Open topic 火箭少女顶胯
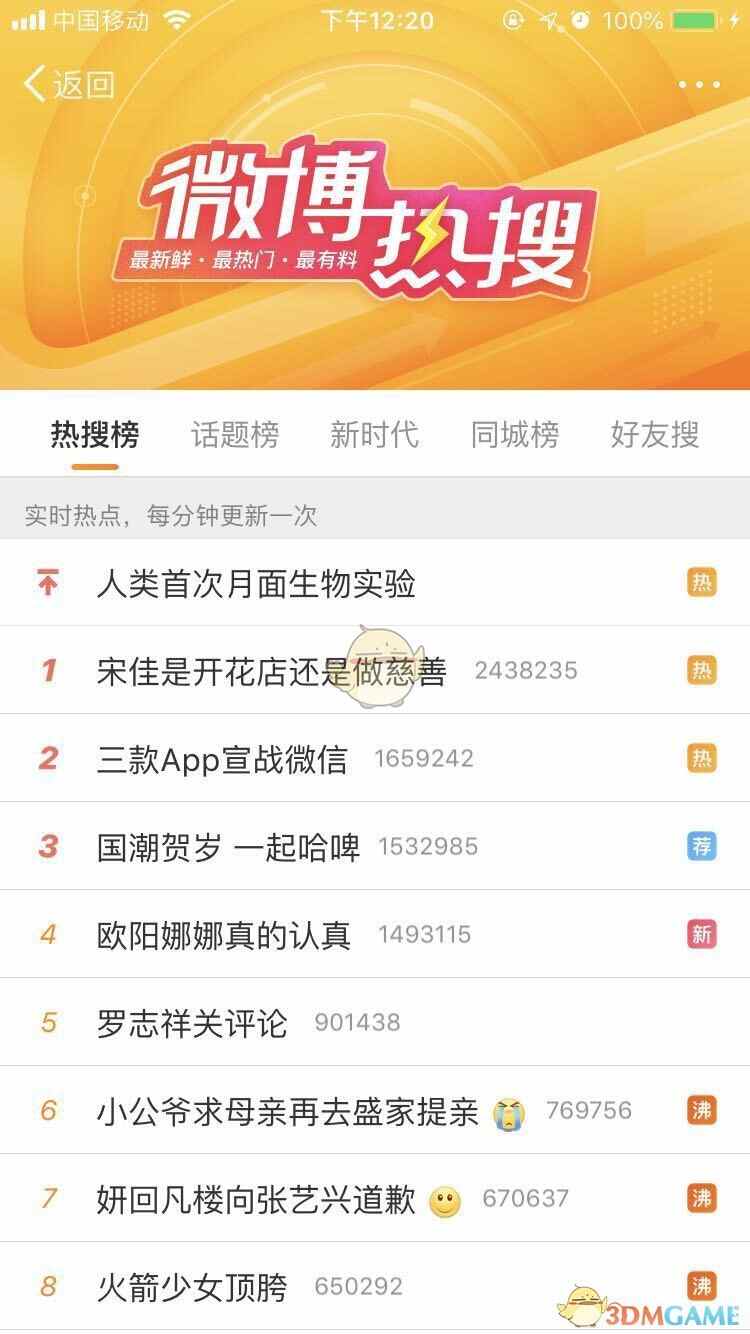 [192, 1286]
